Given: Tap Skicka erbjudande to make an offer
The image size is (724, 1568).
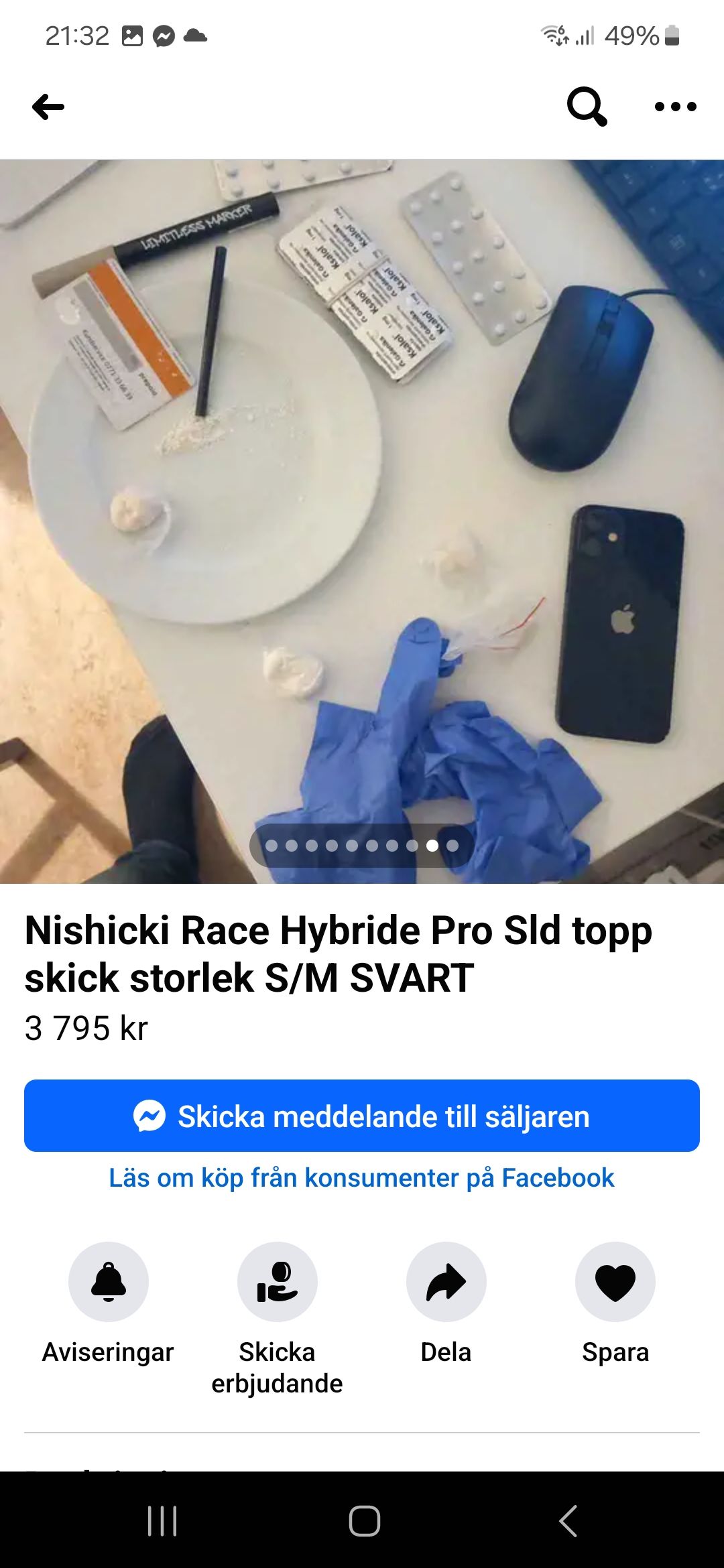Looking at the screenshot, I should pos(278,1281).
